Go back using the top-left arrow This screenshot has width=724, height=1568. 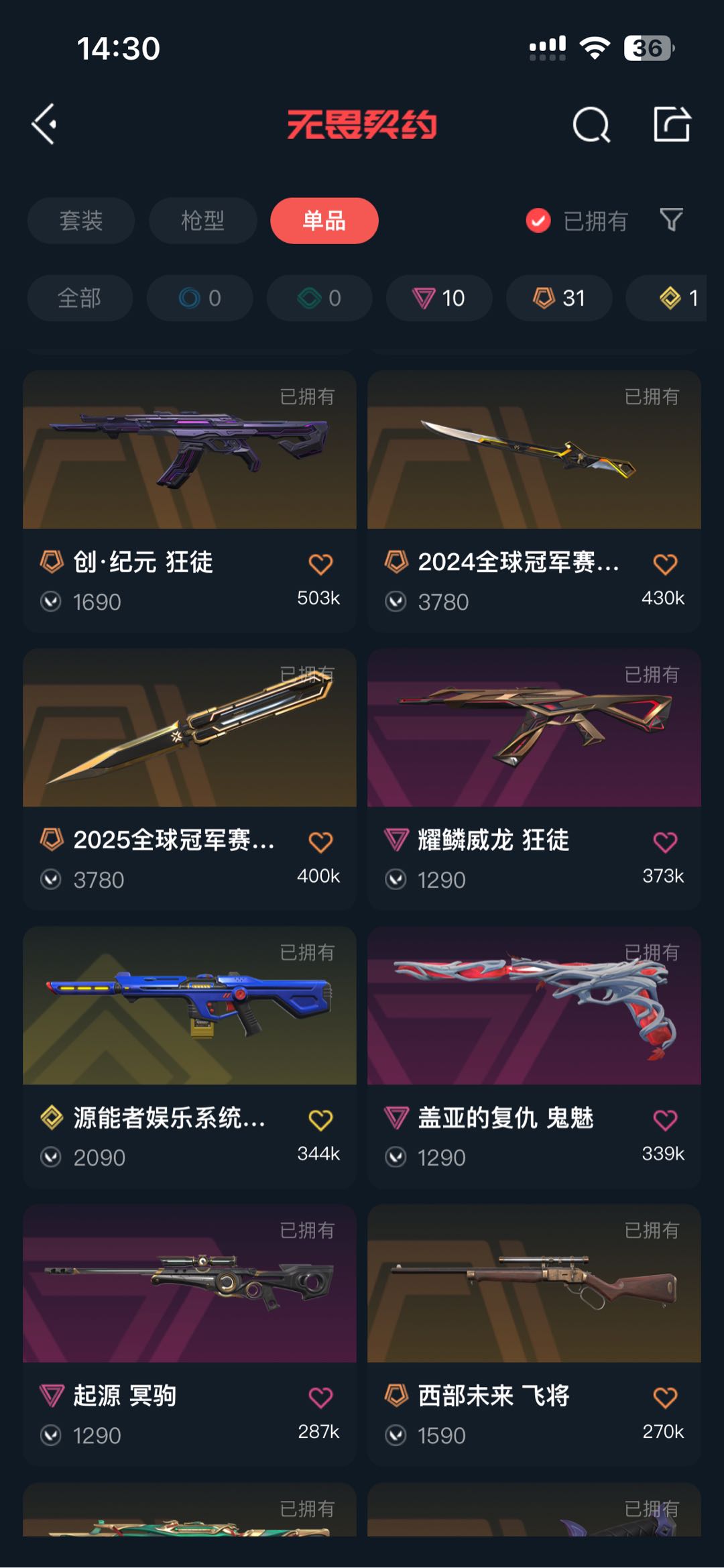[44, 124]
